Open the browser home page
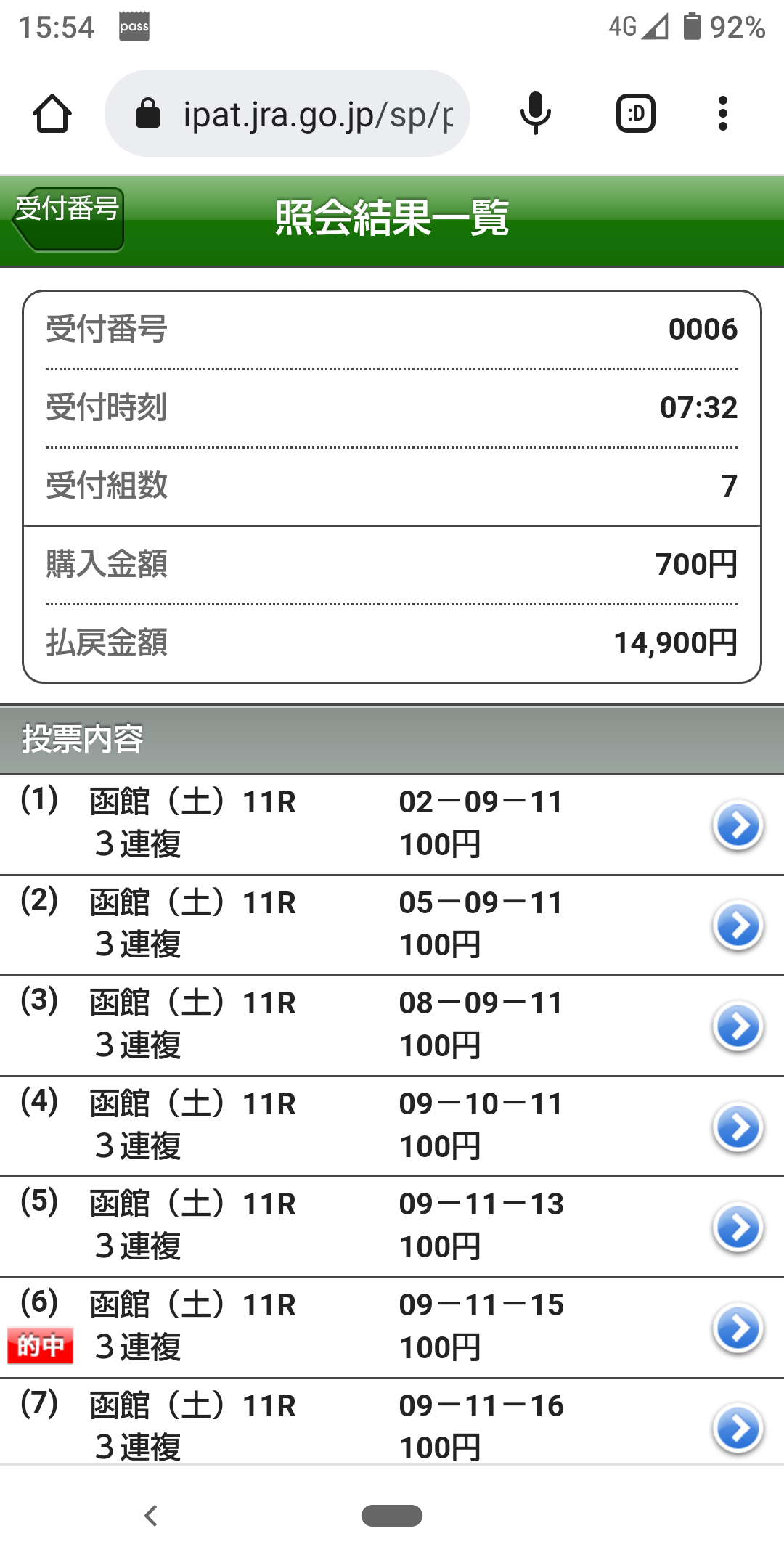784x1568 pixels. click(x=52, y=114)
